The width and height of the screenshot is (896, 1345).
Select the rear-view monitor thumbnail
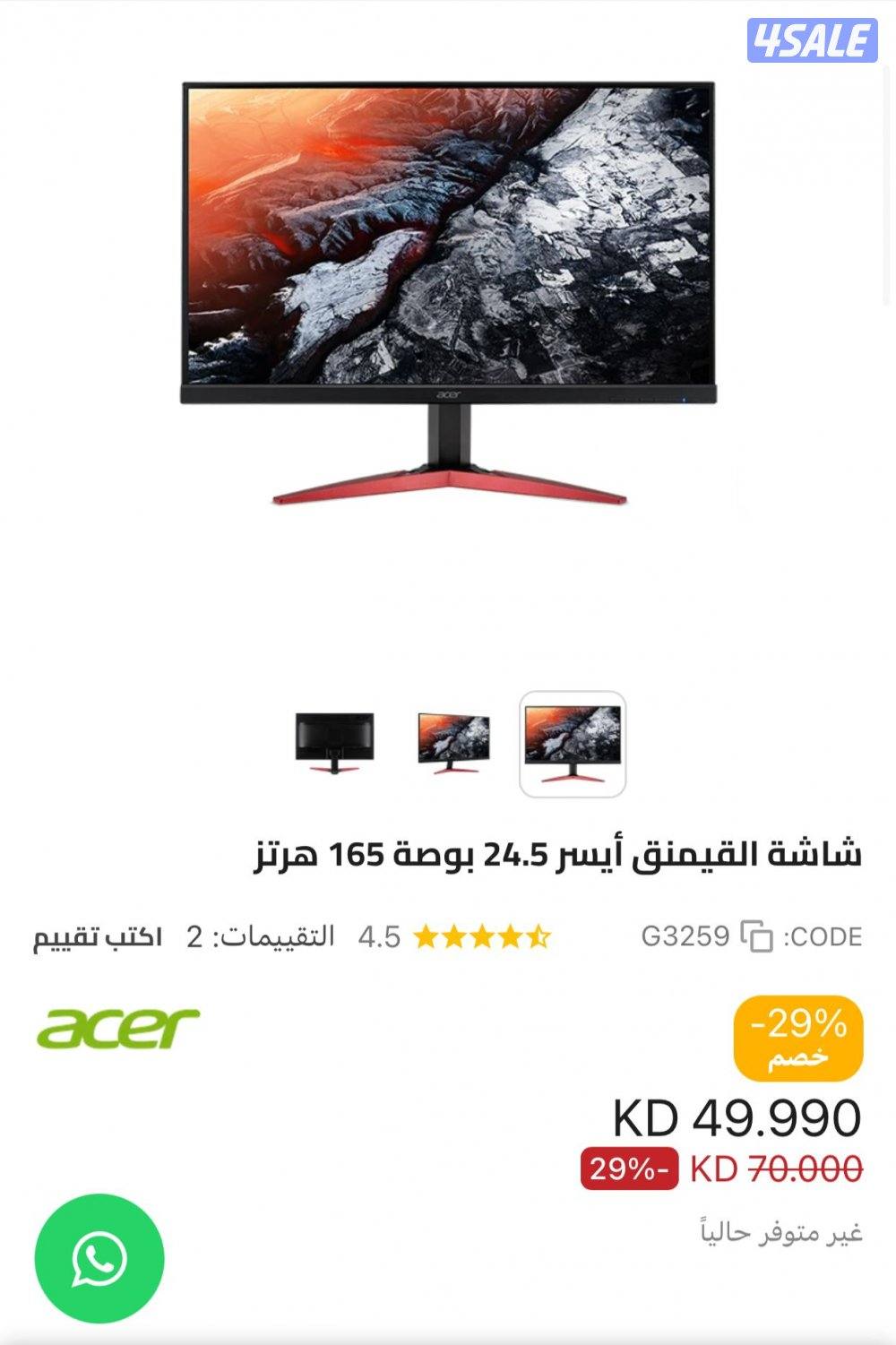coord(336,742)
